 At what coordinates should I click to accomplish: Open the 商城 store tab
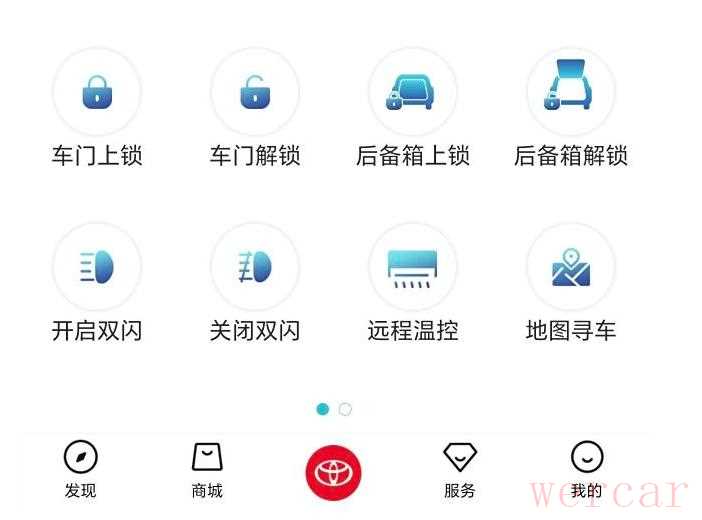207,469
